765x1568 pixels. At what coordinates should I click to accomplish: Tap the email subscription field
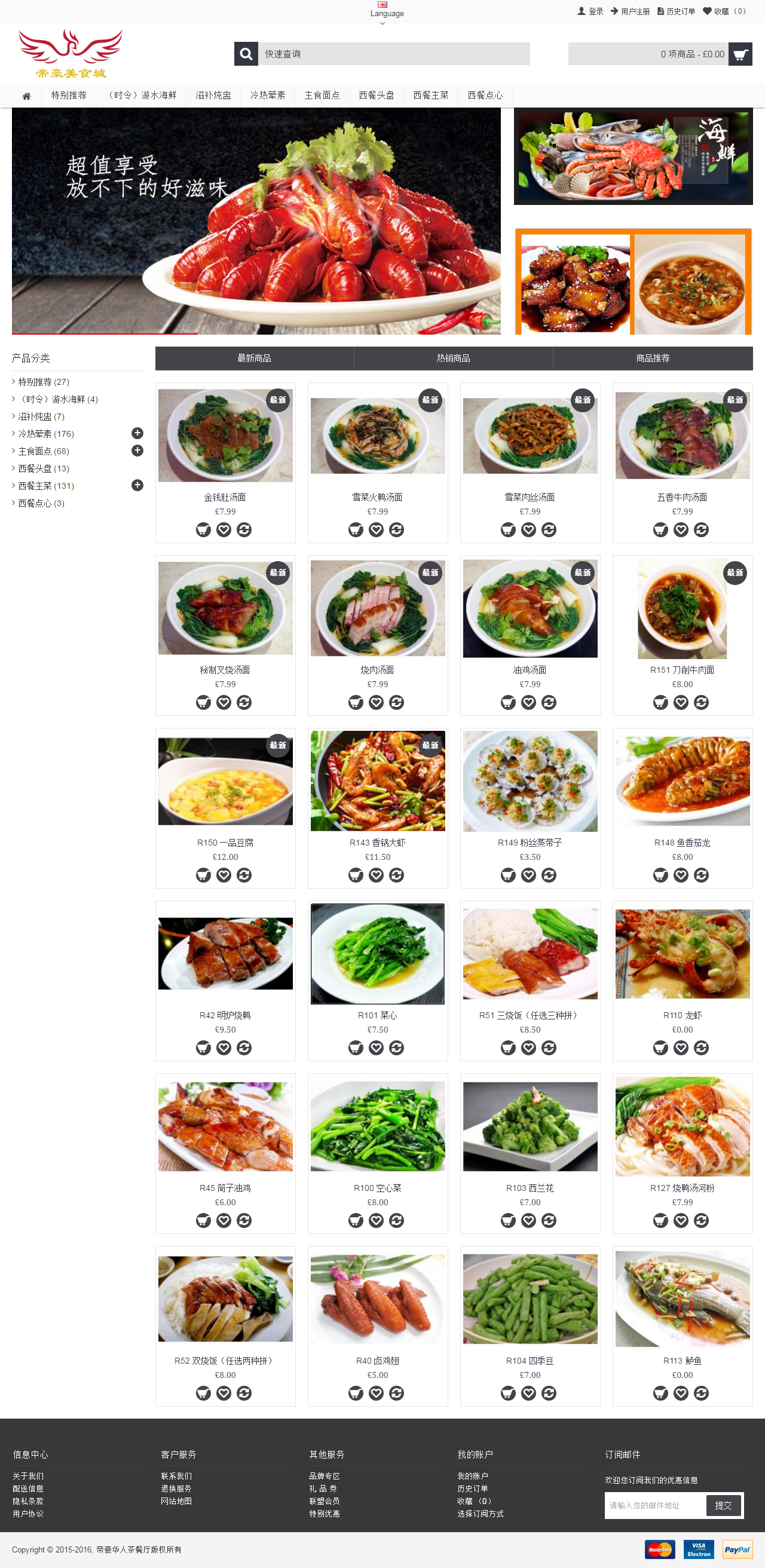[654, 1505]
